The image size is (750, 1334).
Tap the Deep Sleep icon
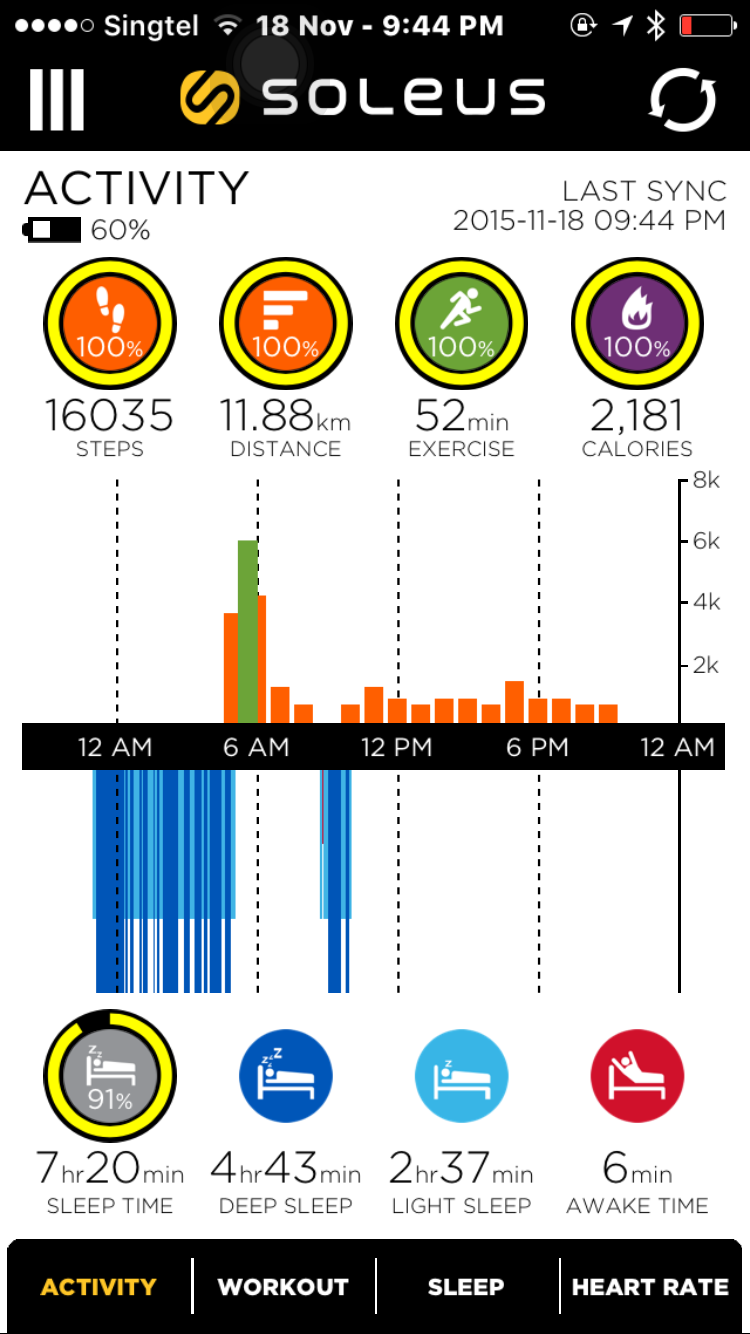pyautogui.click(x=286, y=1076)
